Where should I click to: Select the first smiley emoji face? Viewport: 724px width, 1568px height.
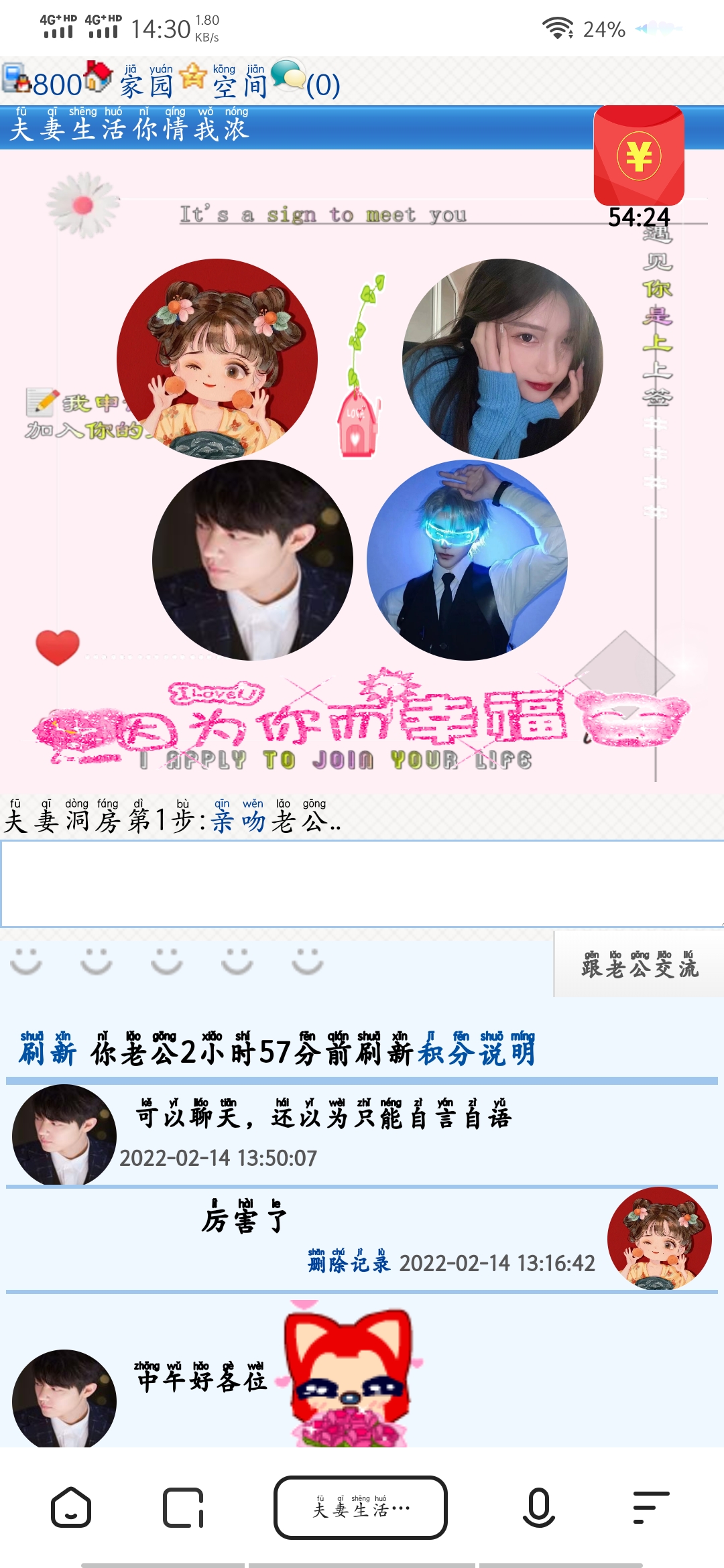point(26,961)
